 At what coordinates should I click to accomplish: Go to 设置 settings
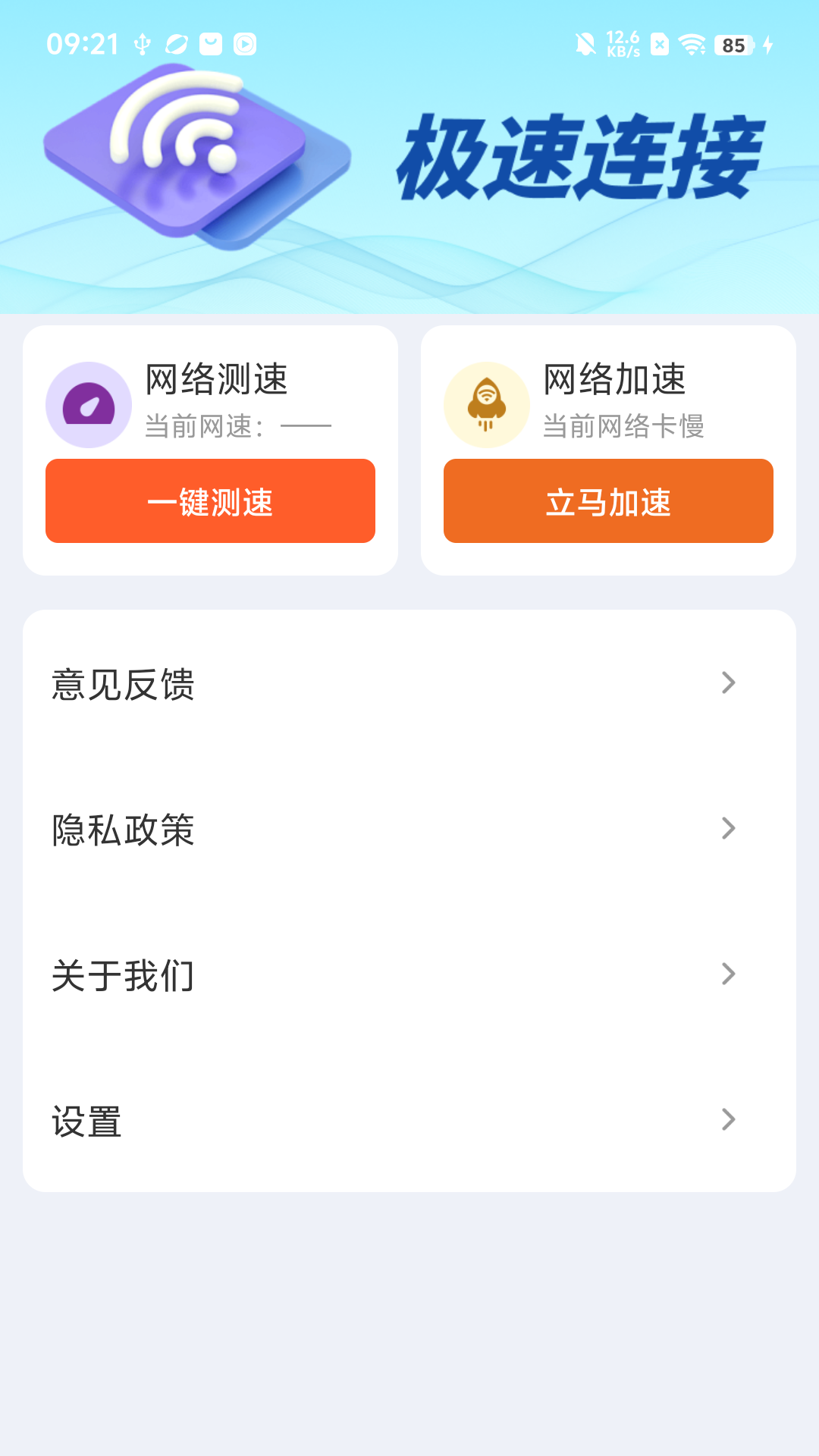(x=409, y=1120)
